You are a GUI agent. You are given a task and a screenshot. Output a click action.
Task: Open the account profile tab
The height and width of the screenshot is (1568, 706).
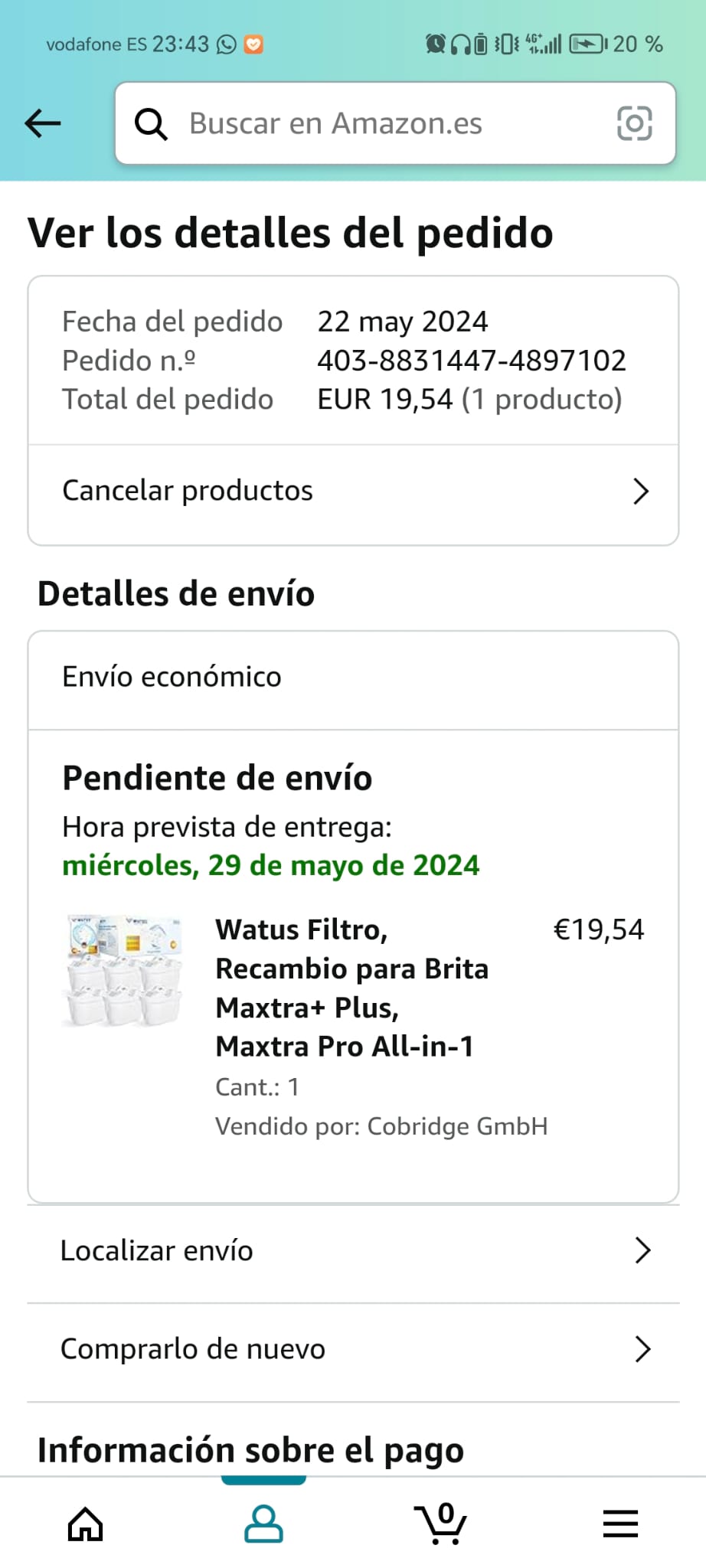click(263, 1524)
